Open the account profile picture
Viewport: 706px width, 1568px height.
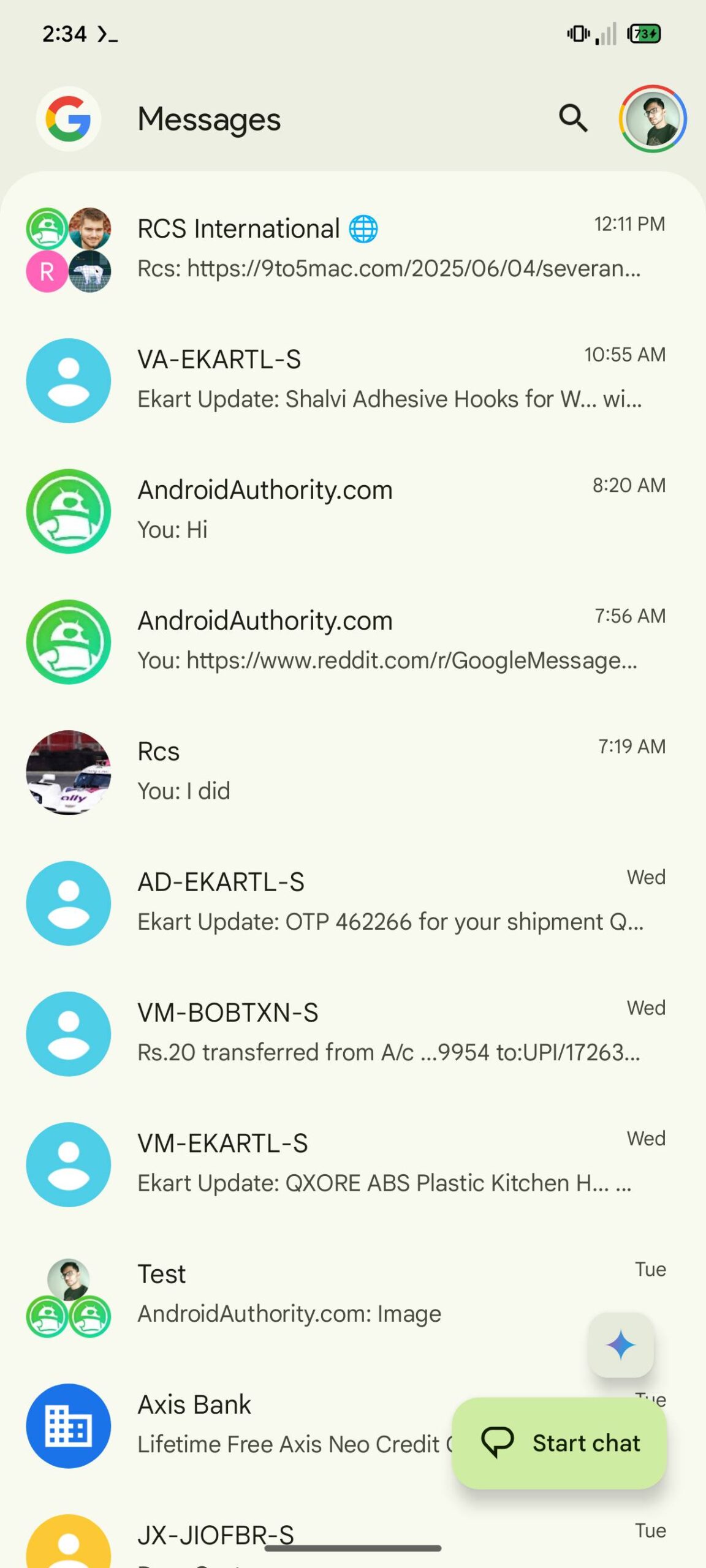[653, 119]
